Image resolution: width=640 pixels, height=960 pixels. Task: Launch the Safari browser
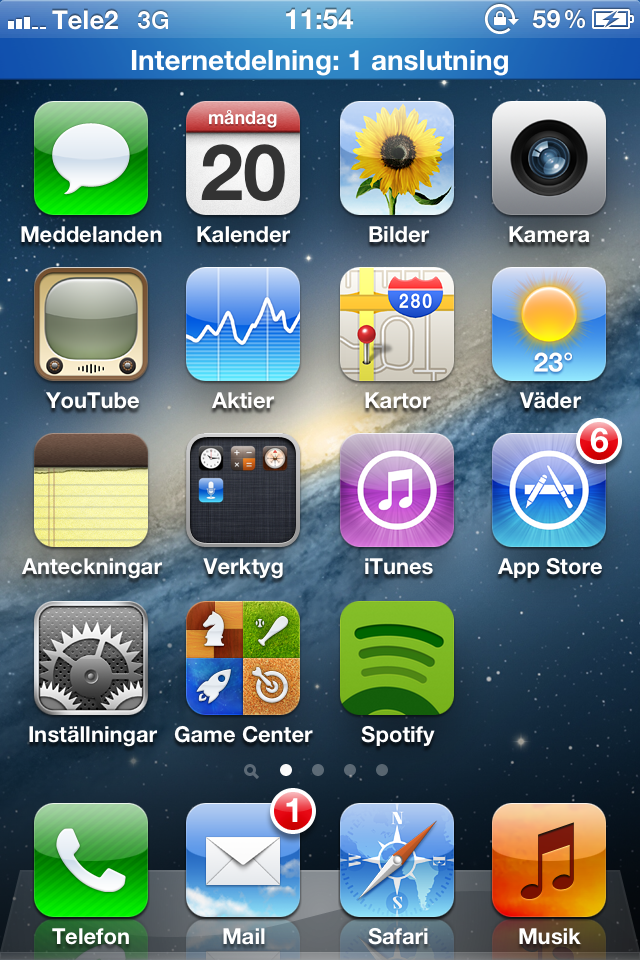(396, 860)
